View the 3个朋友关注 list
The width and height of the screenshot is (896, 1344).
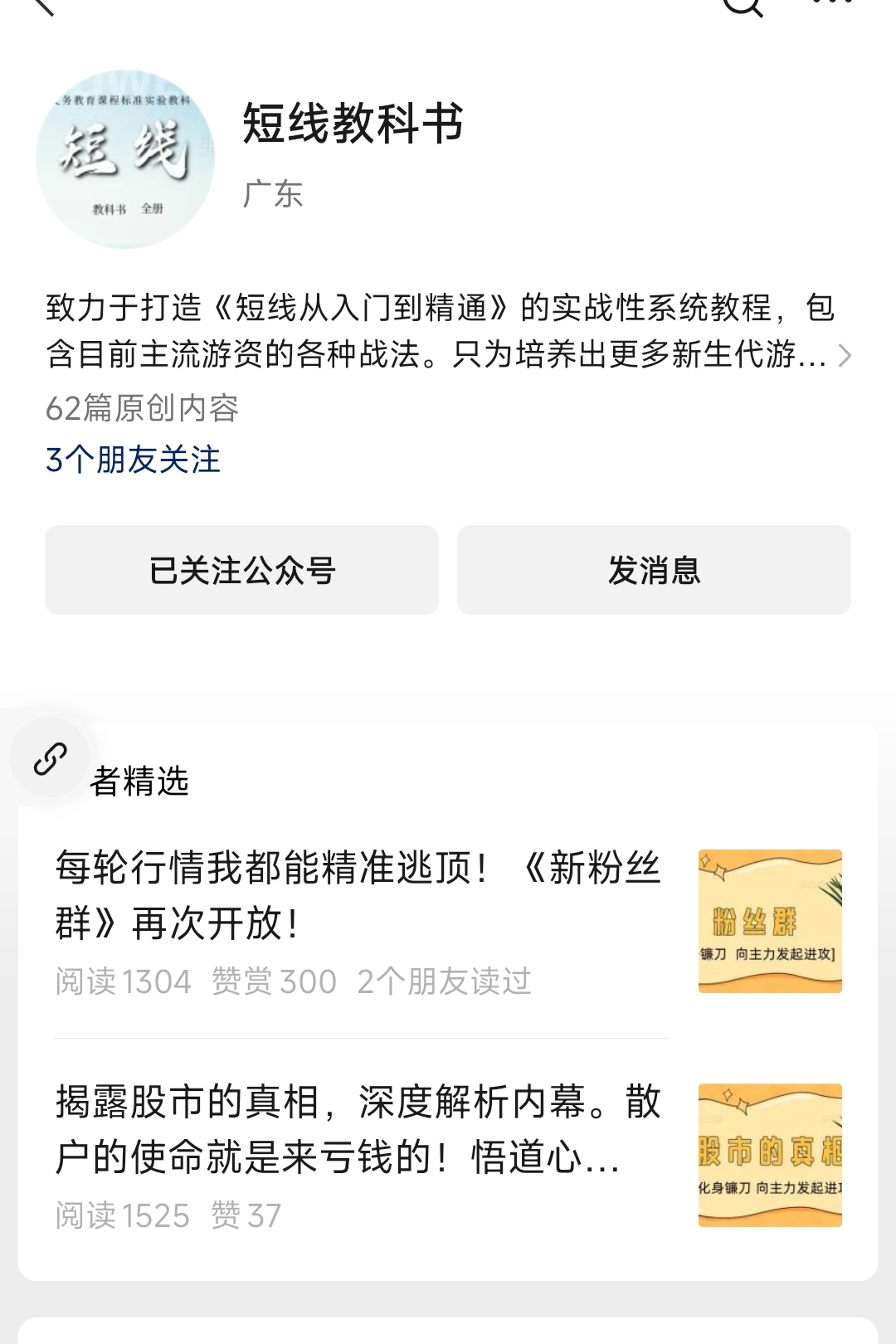133,460
